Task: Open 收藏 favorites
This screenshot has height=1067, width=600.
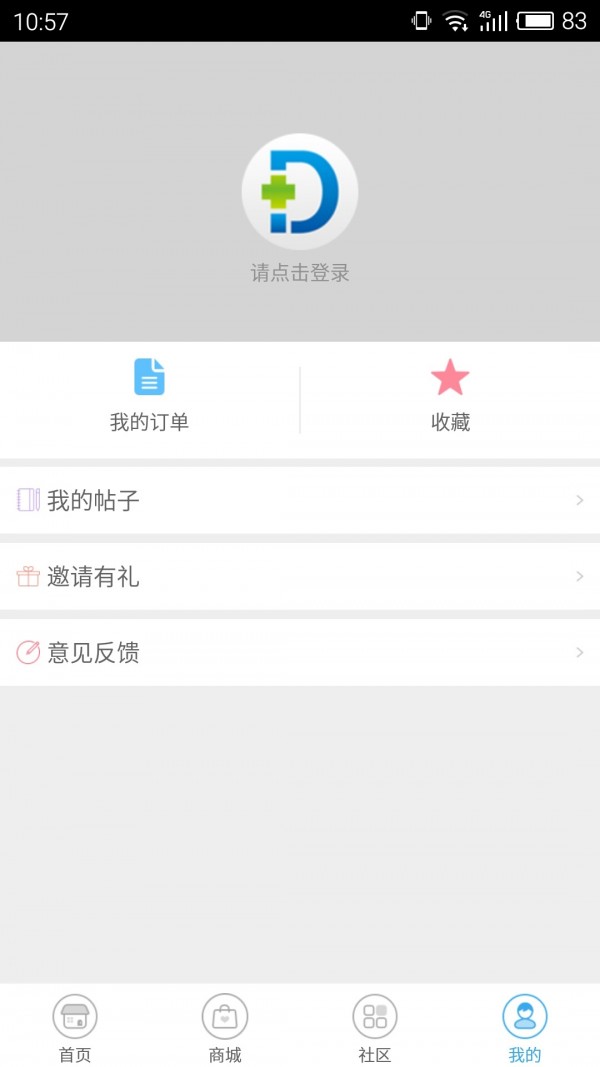Action: pos(450,396)
